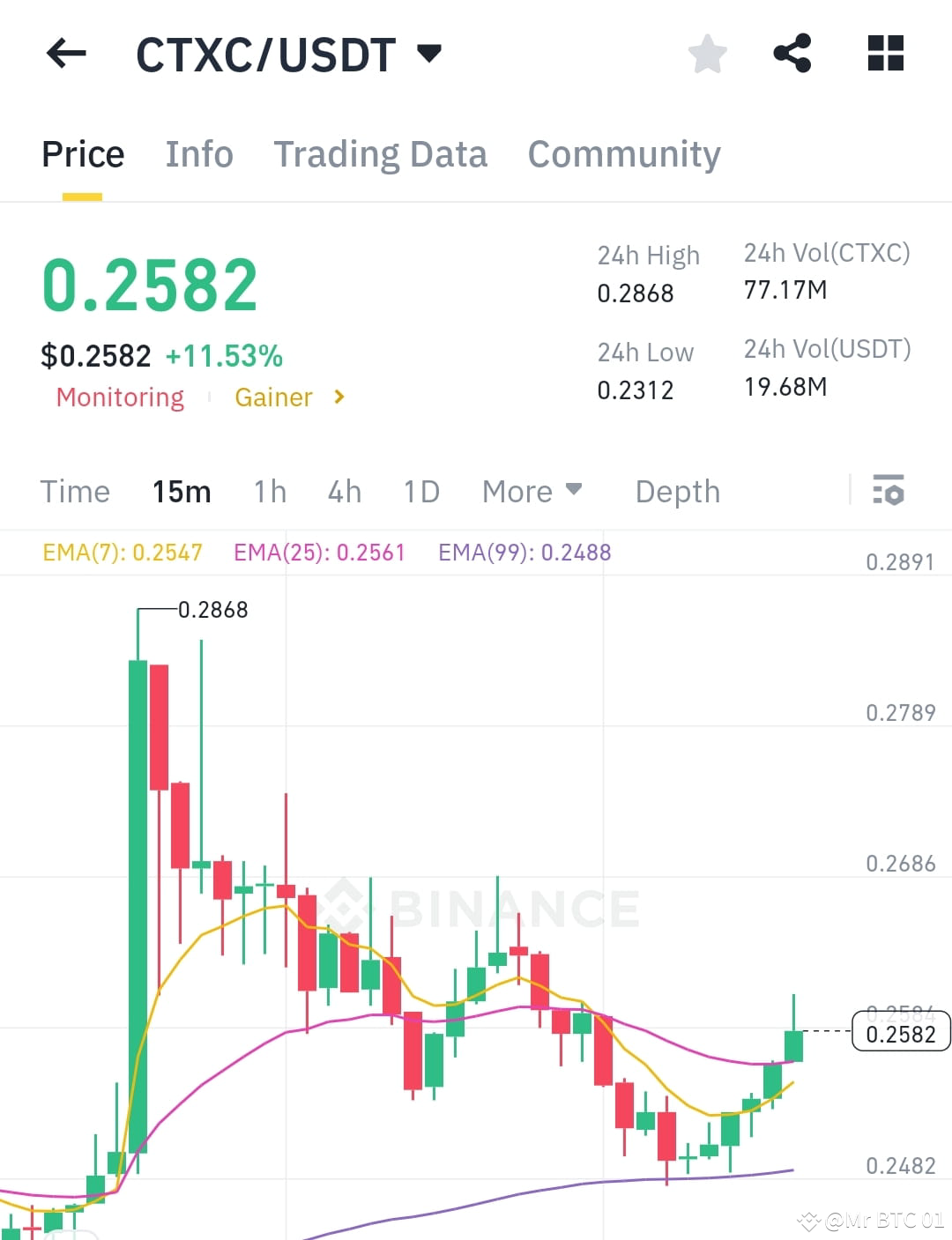Tap the back arrow to exit chart
The width and height of the screenshot is (952, 1240).
click(x=66, y=55)
